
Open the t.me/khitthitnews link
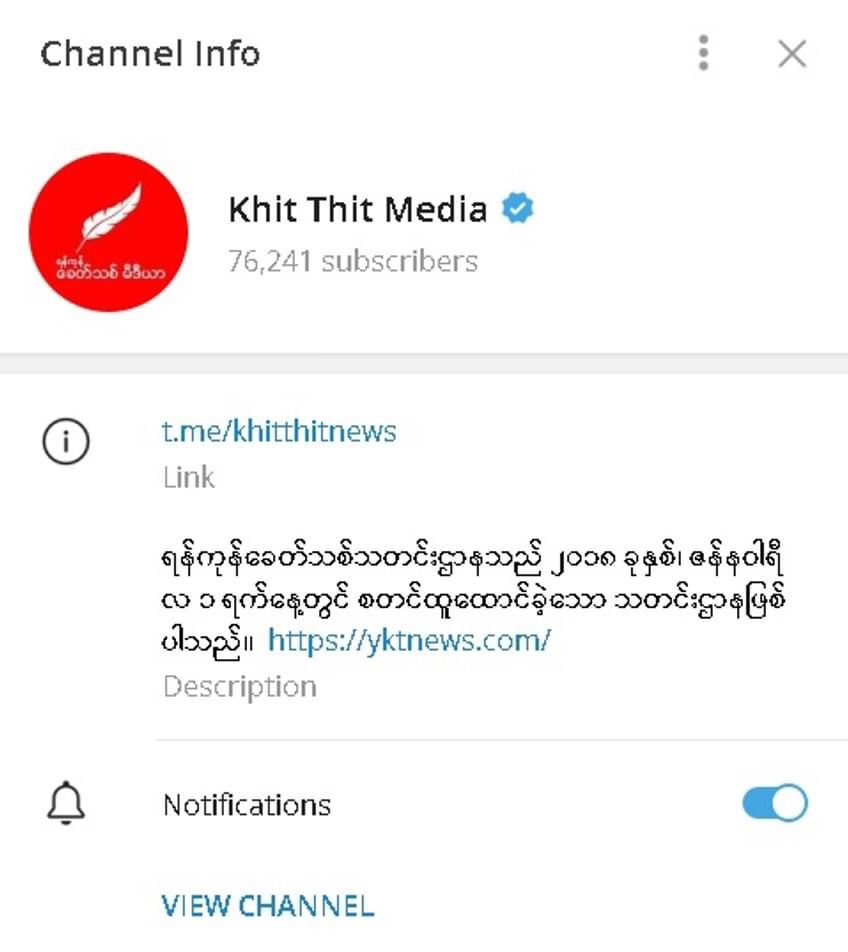(279, 432)
